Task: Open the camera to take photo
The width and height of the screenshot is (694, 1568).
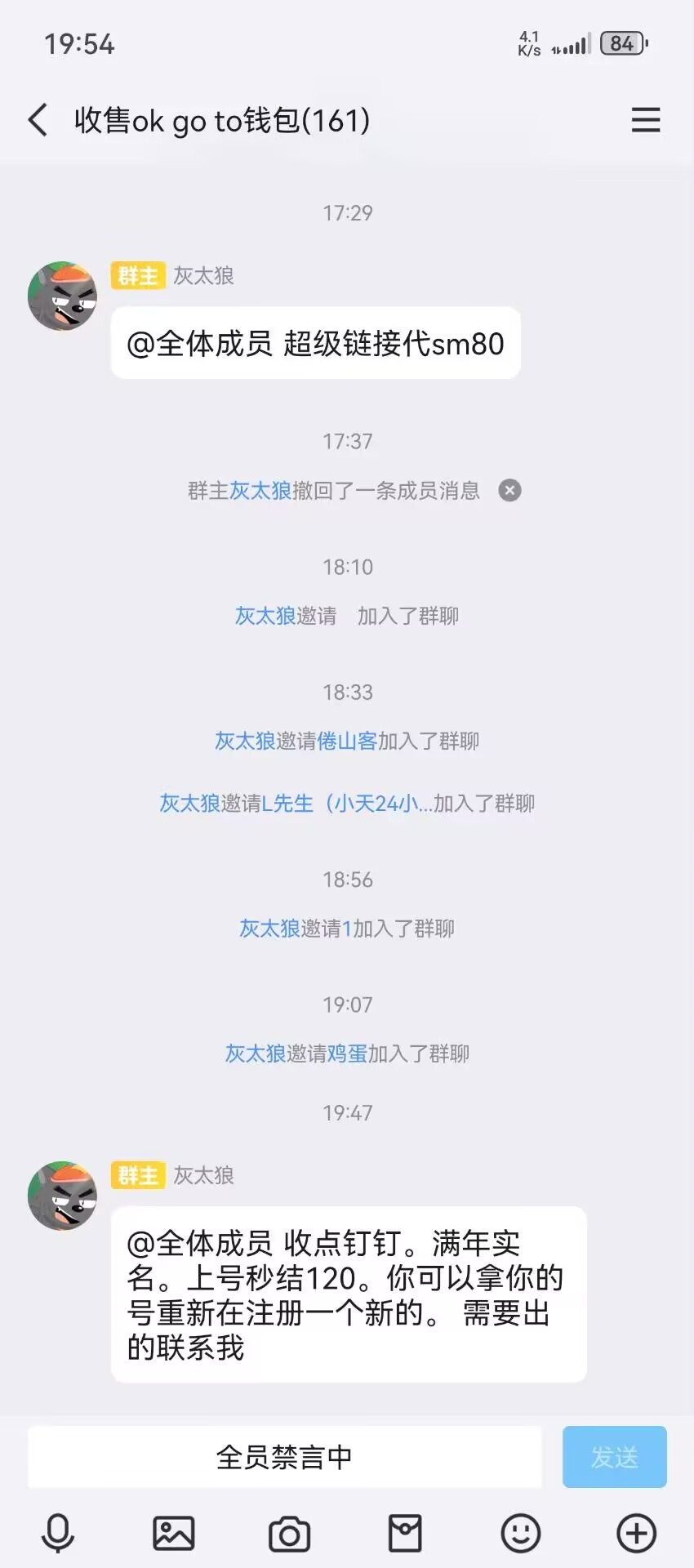Action: pyautogui.click(x=290, y=1534)
